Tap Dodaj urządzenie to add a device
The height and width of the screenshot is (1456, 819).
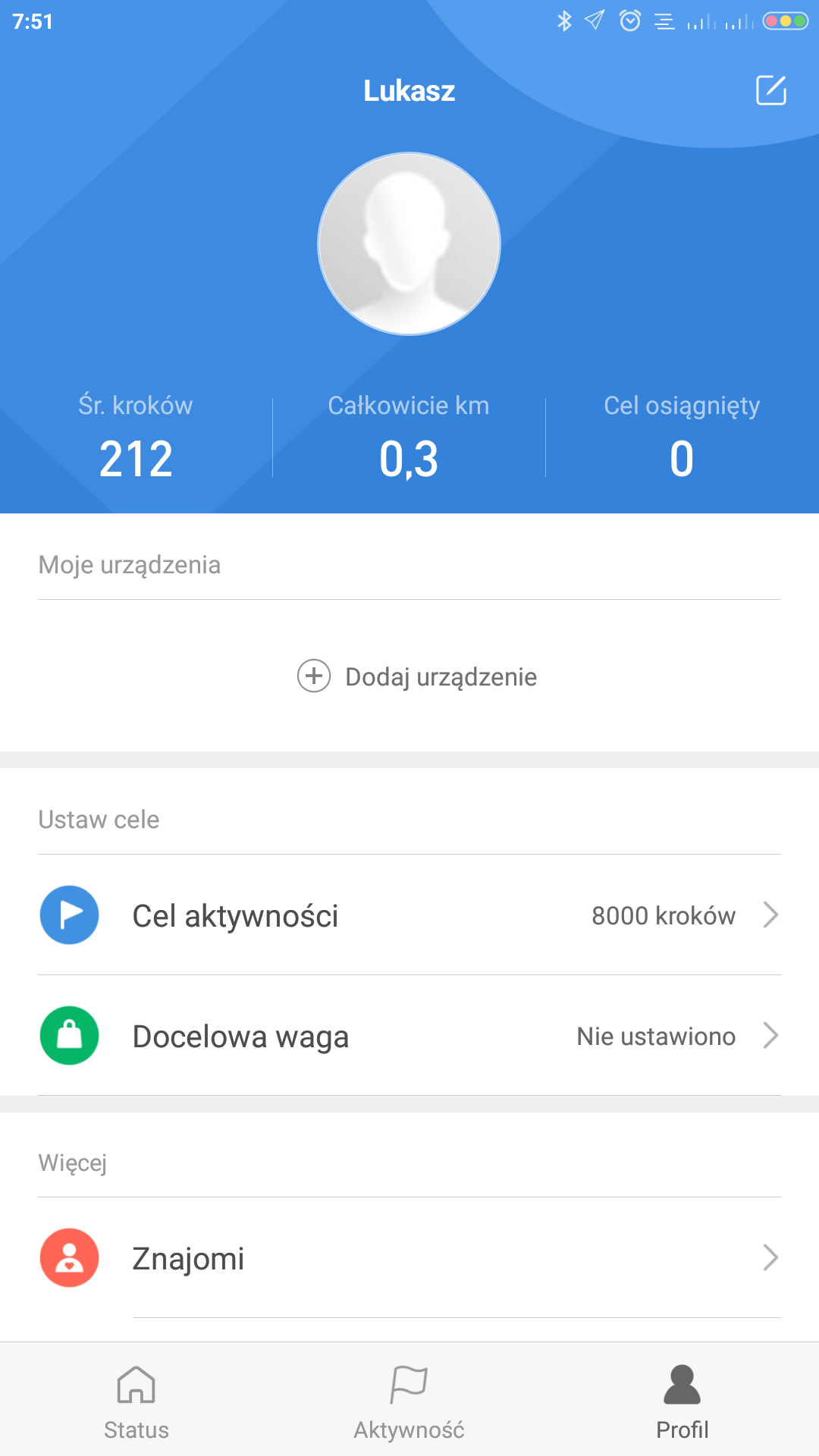(x=416, y=676)
